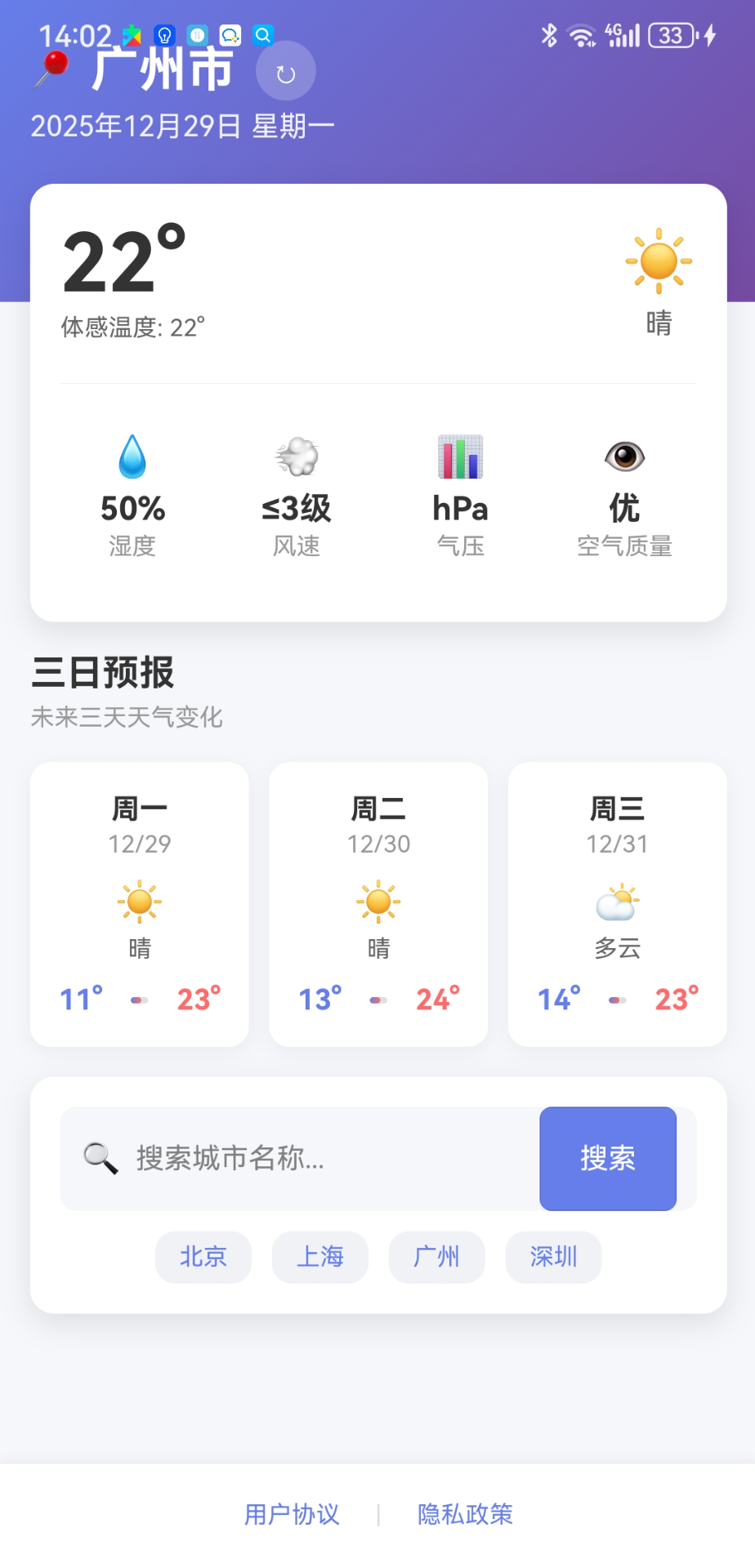Image resolution: width=755 pixels, height=1568 pixels.
Task: Tap the magnifying glass in the search bar
Action: [x=98, y=1158]
